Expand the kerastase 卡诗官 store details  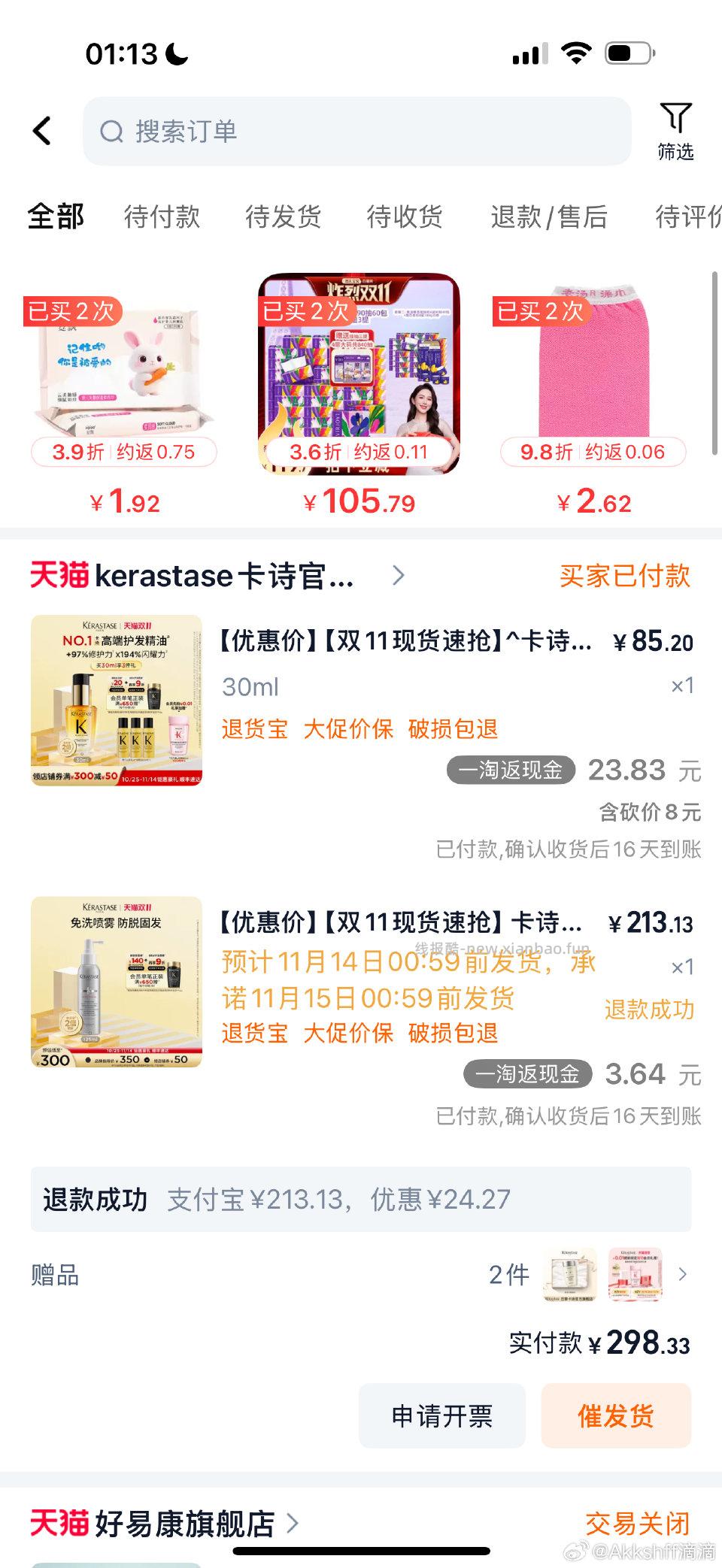point(398,575)
